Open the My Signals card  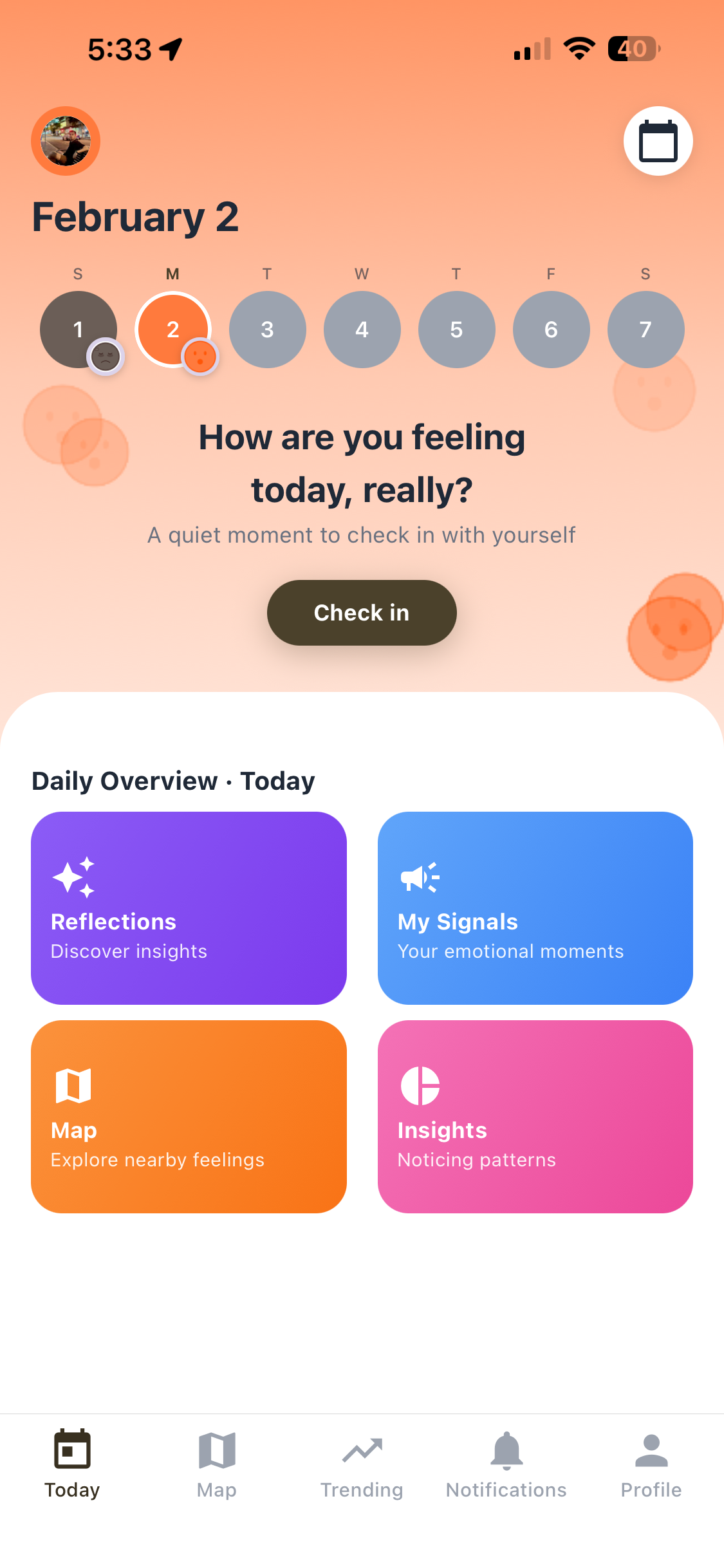(535, 908)
